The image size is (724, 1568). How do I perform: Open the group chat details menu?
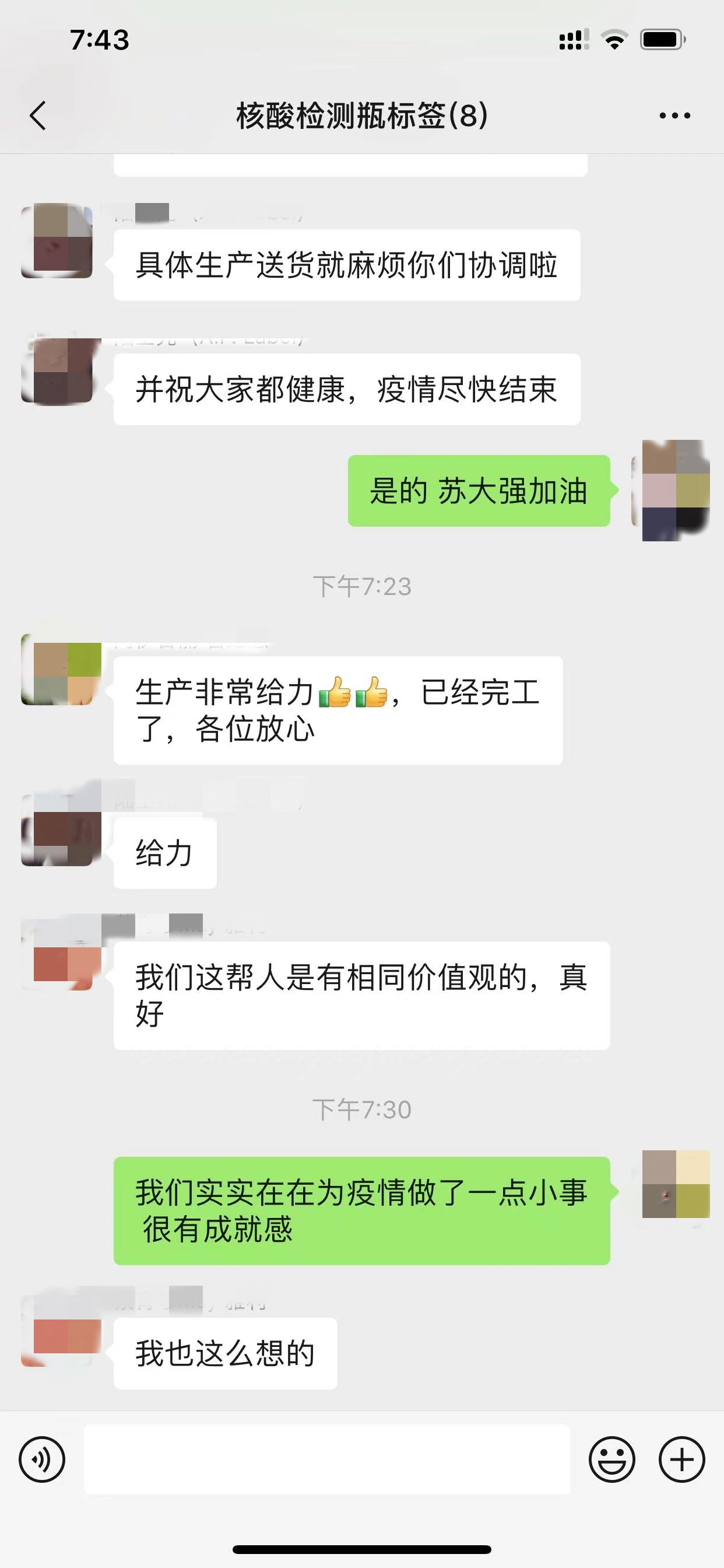pyautogui.click(x=674, y=115)
